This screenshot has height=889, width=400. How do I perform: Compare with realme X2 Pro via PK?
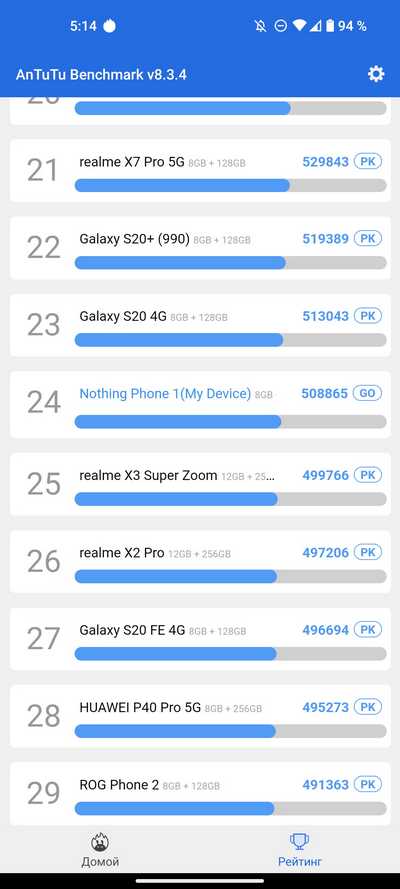pyautogui.click(x=368, y=552)
